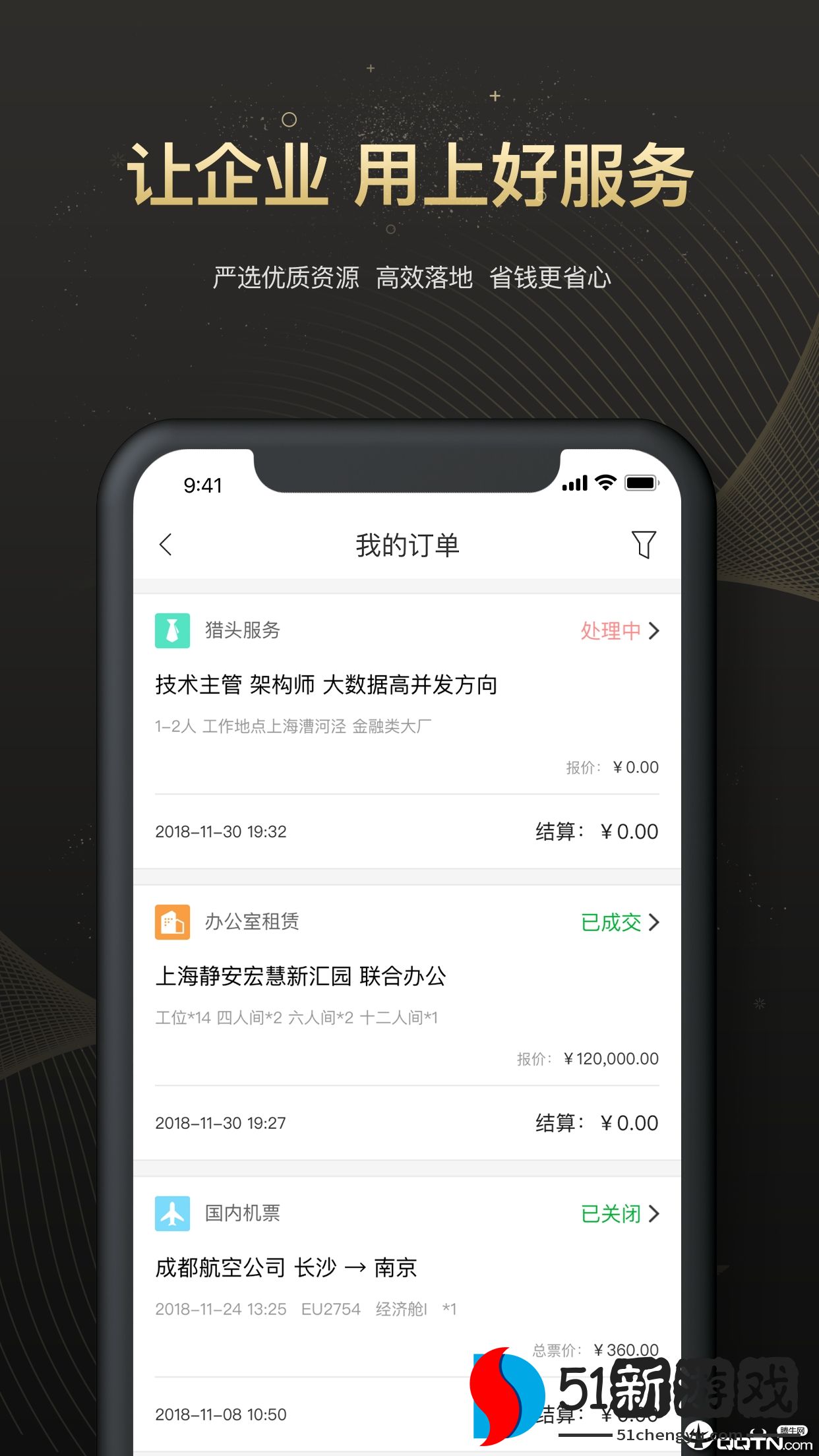The image size is (819, 1456).
Task: Expand the 猎头服务 order details chevron
Action: tap(653, 631)
